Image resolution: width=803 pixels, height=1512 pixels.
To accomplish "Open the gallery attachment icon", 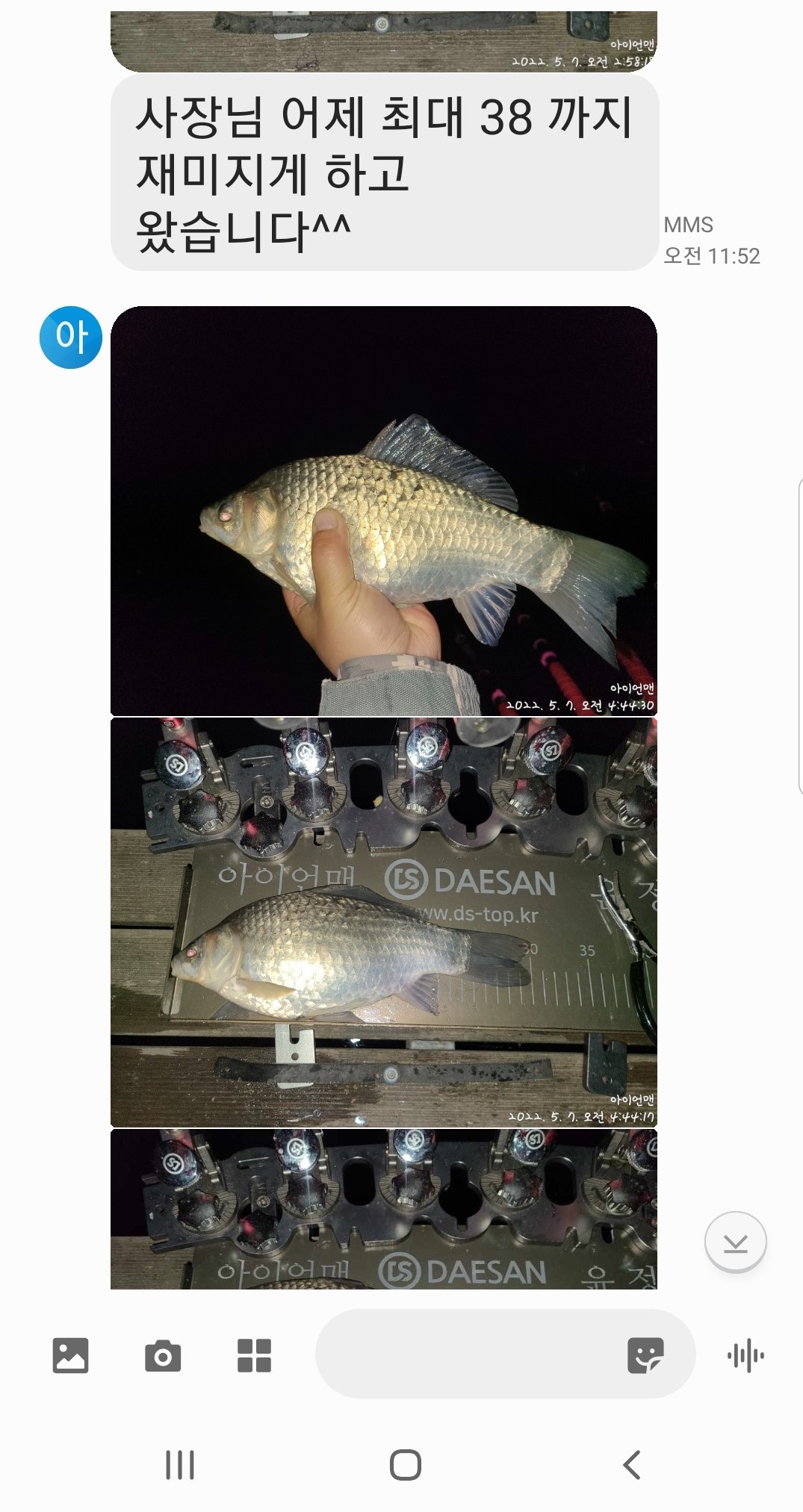I will (70, 1355).
